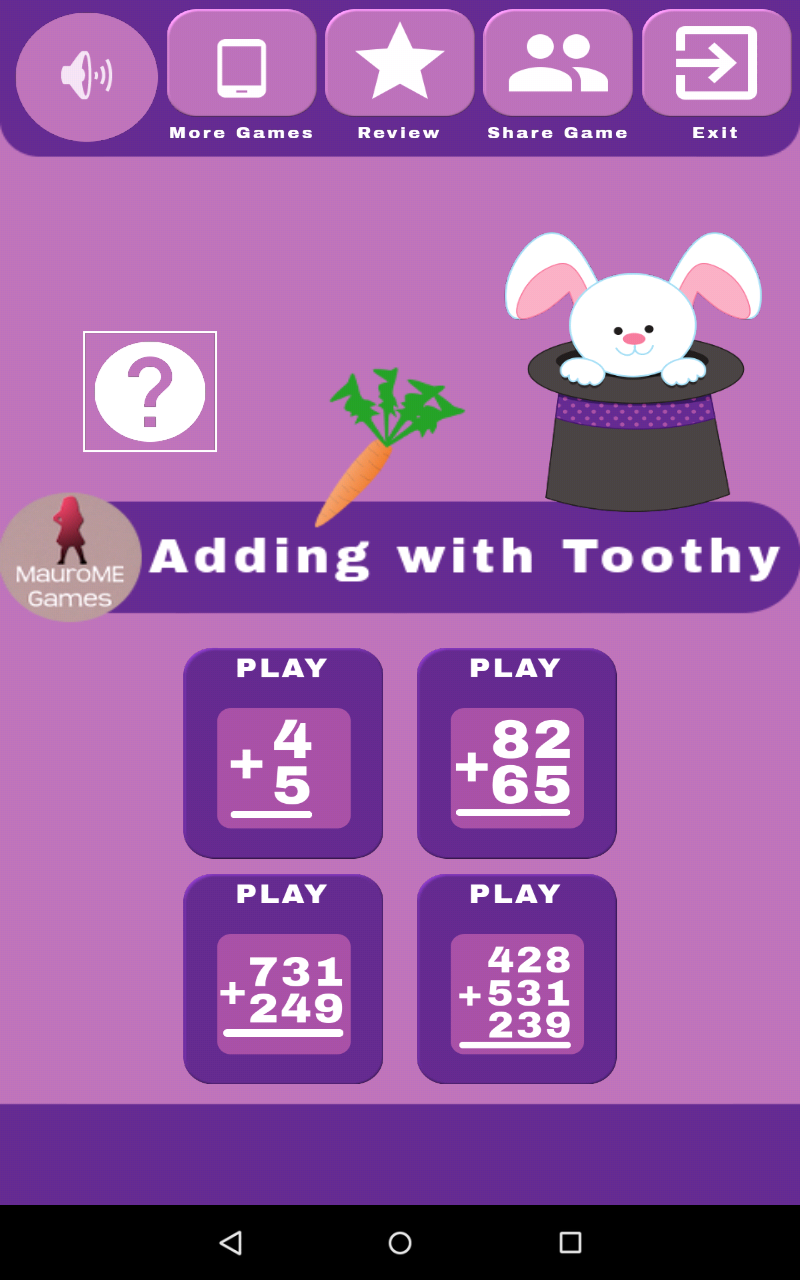Exit the game

click(716, 65)
